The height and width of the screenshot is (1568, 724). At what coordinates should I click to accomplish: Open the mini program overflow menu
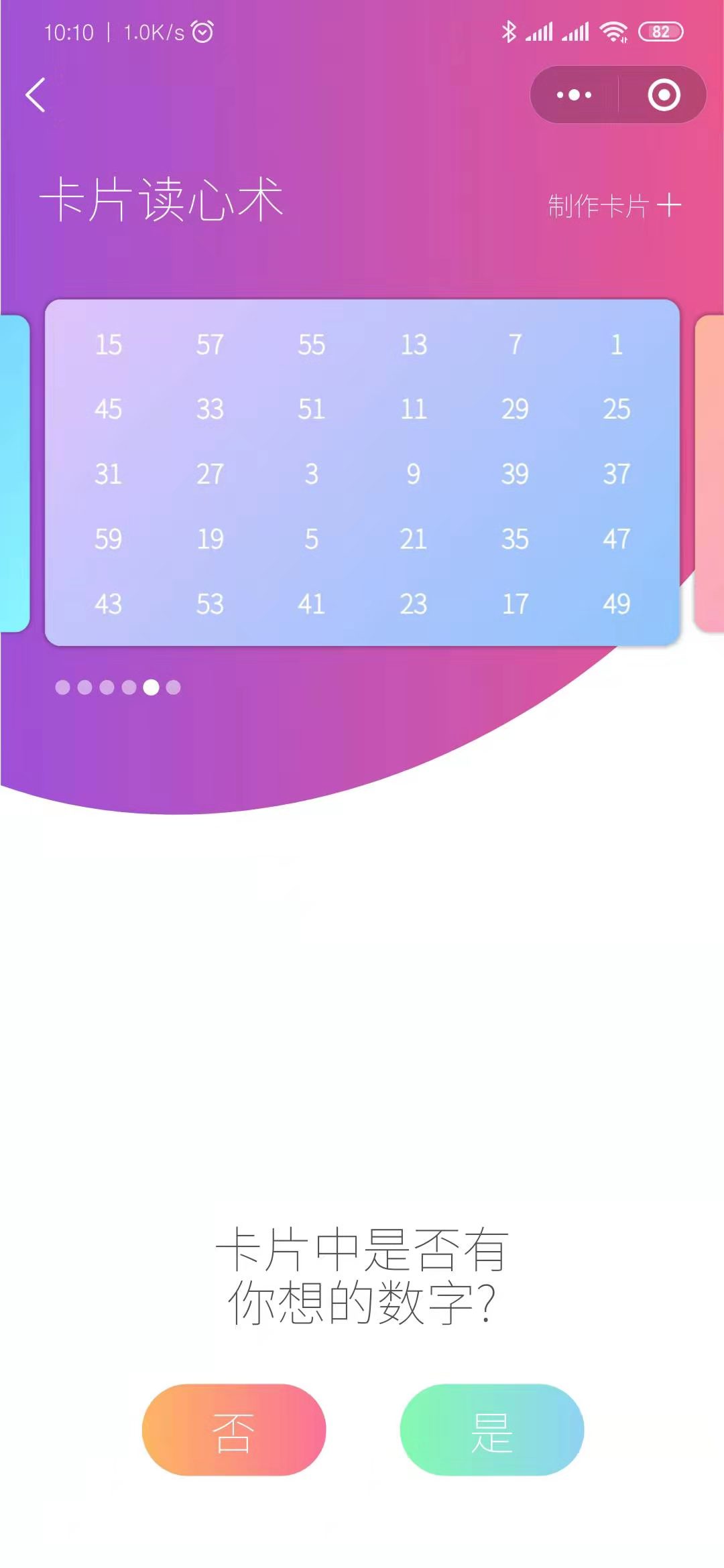[575, 94]
